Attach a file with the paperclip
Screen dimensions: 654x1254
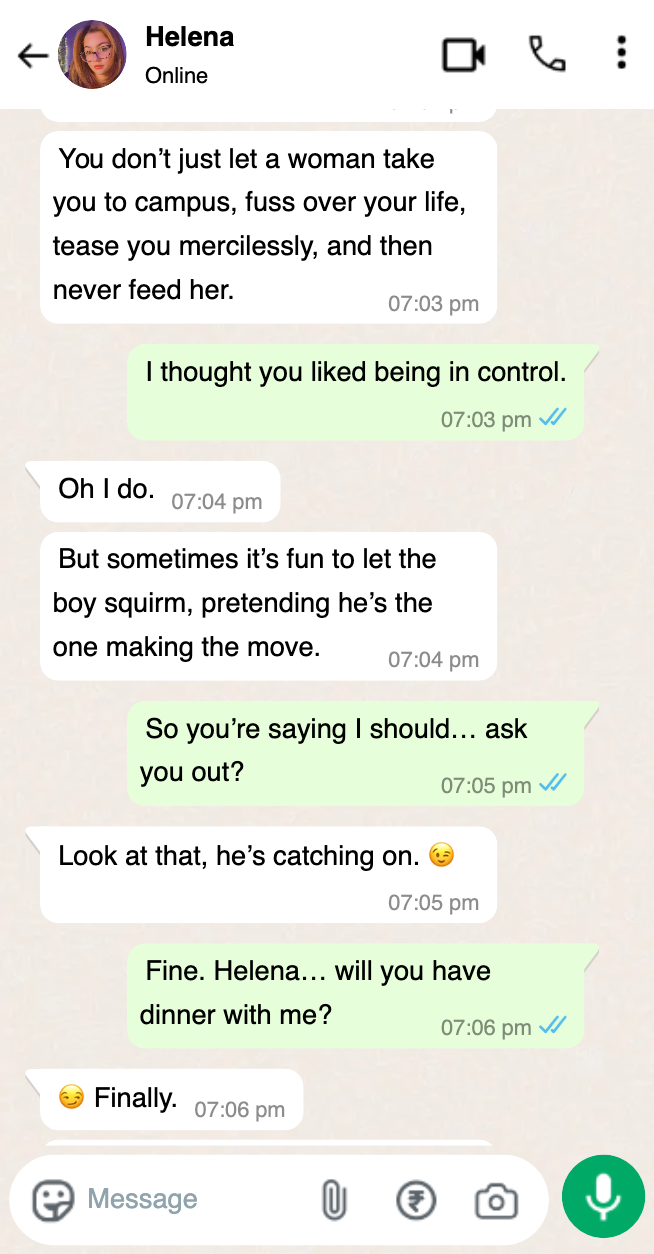point(334,1200)
